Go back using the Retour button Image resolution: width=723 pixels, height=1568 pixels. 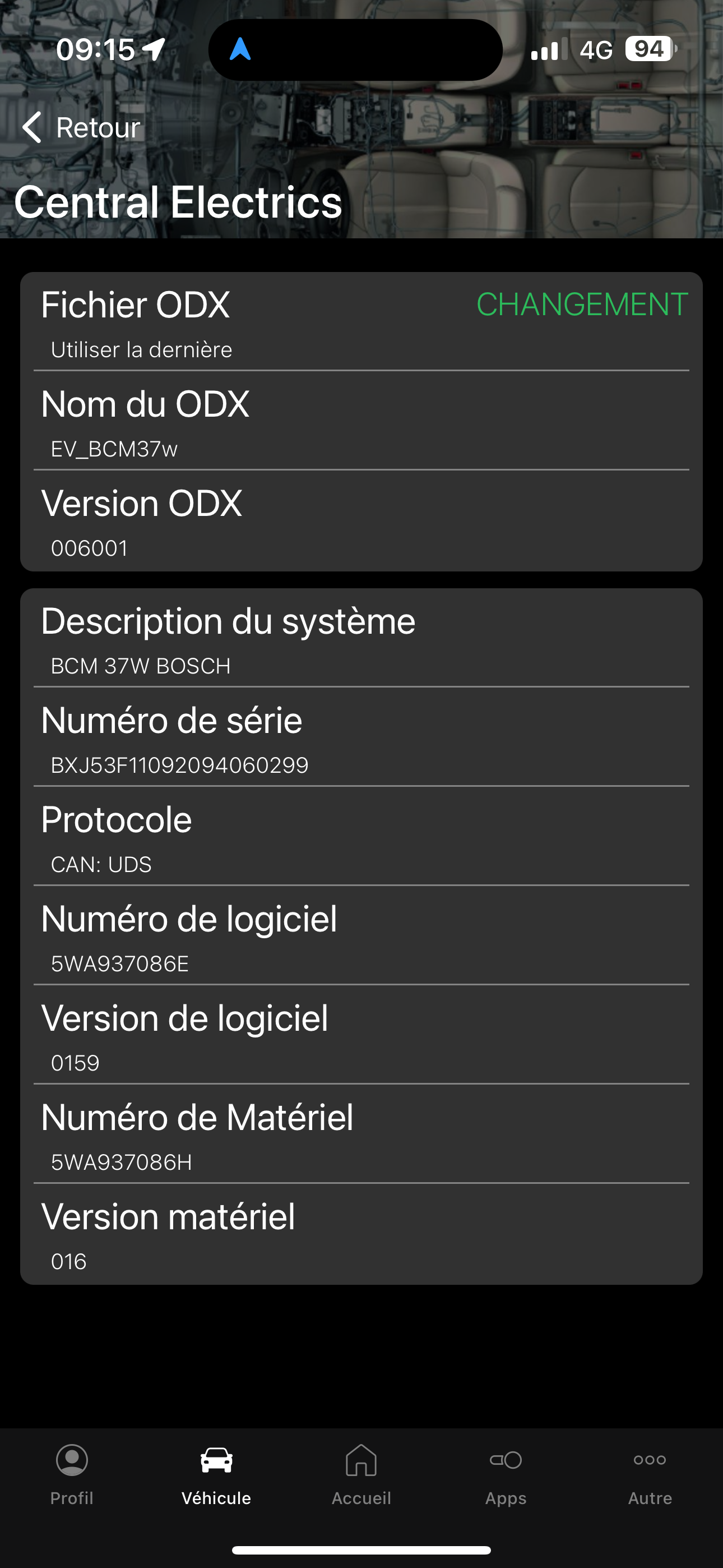(x=82, y=128)
